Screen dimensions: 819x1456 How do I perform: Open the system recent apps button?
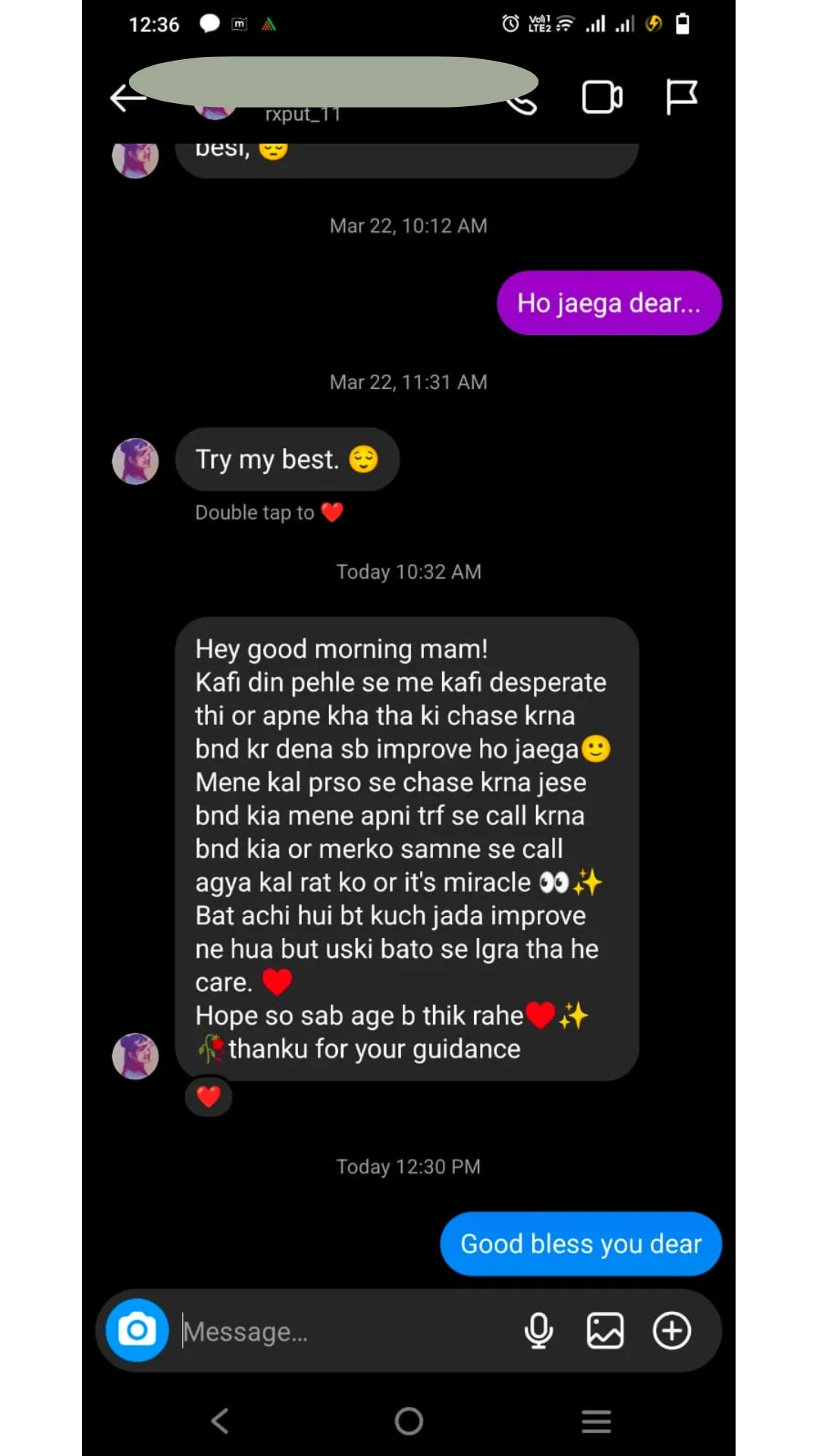[x=596, y=1421]
